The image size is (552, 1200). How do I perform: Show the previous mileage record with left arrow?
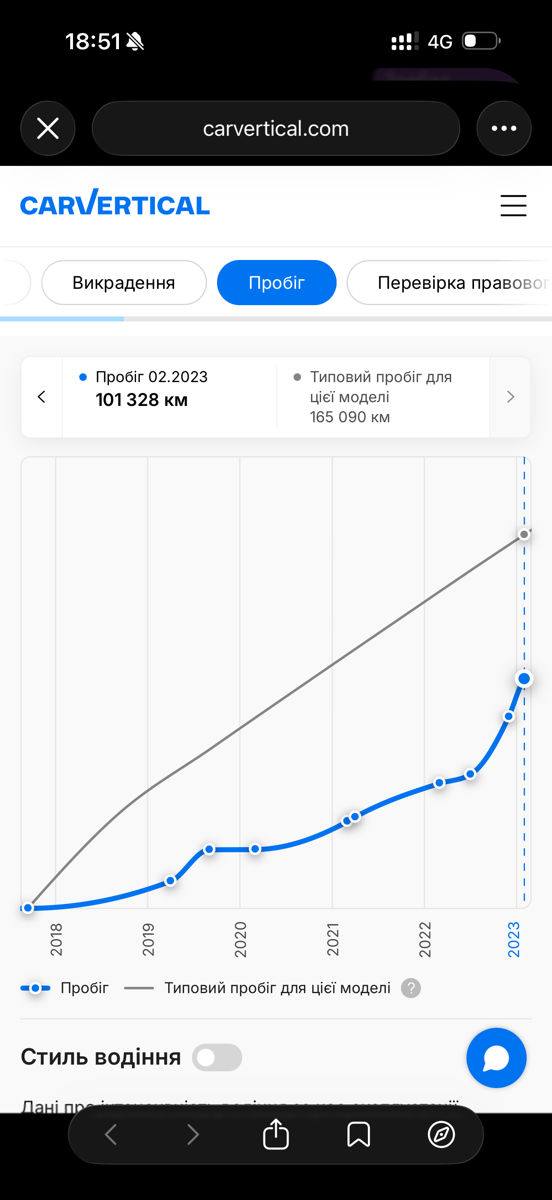coord(41,397)
